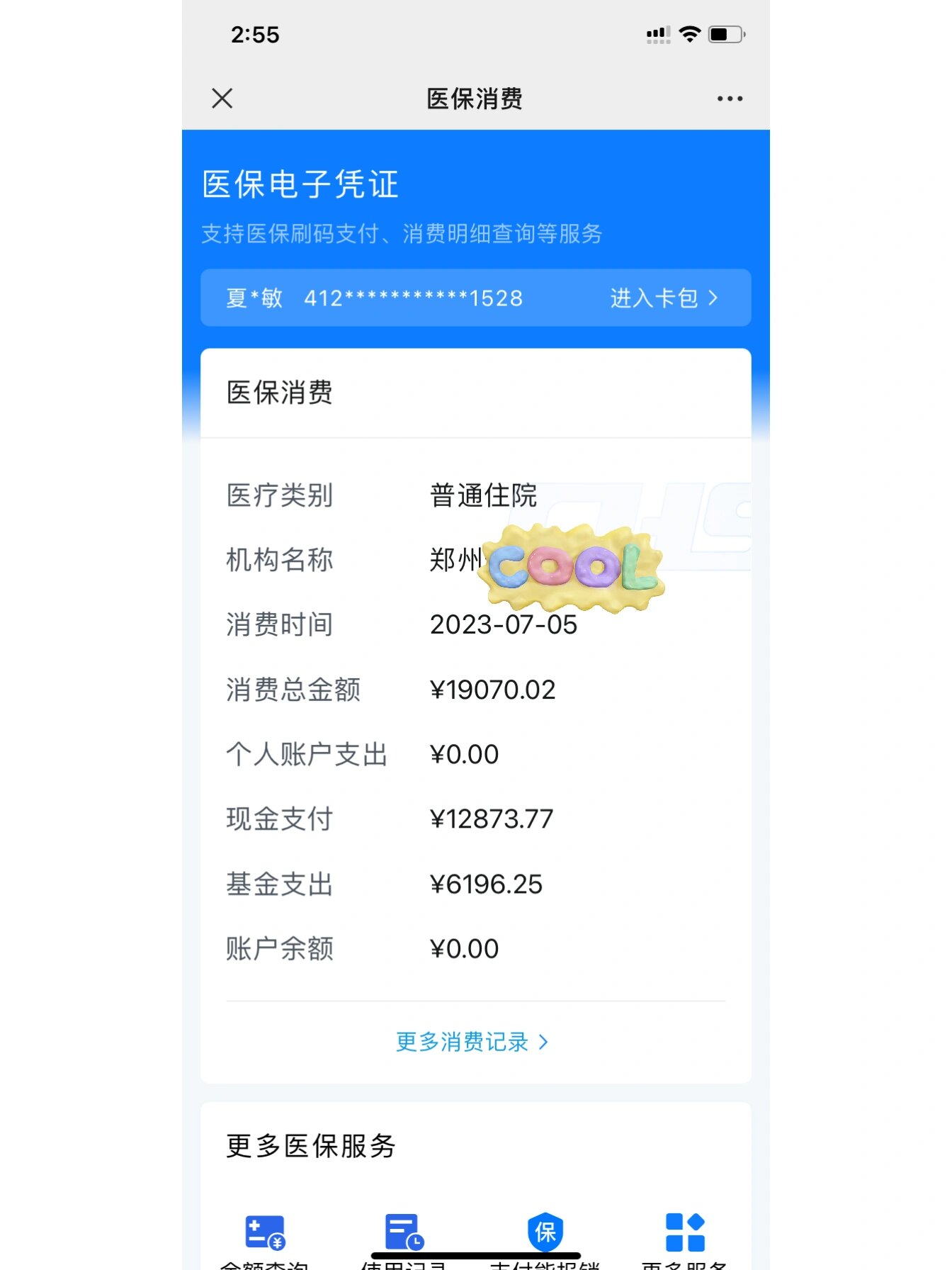The image size is (952, 1270).
Task: Open 更多服务 grid icon
Action: (x=684, y=1232)
